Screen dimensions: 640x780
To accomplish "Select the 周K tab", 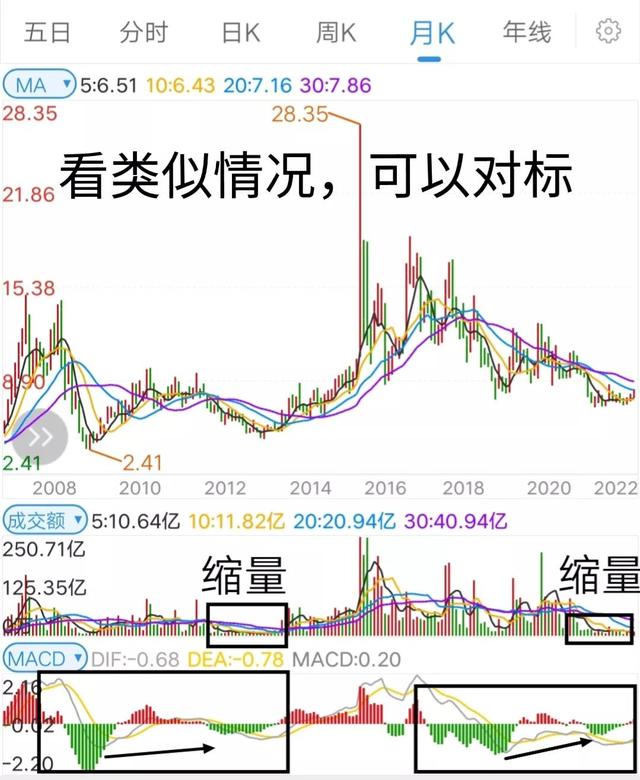I will click(x=336, y=32).
